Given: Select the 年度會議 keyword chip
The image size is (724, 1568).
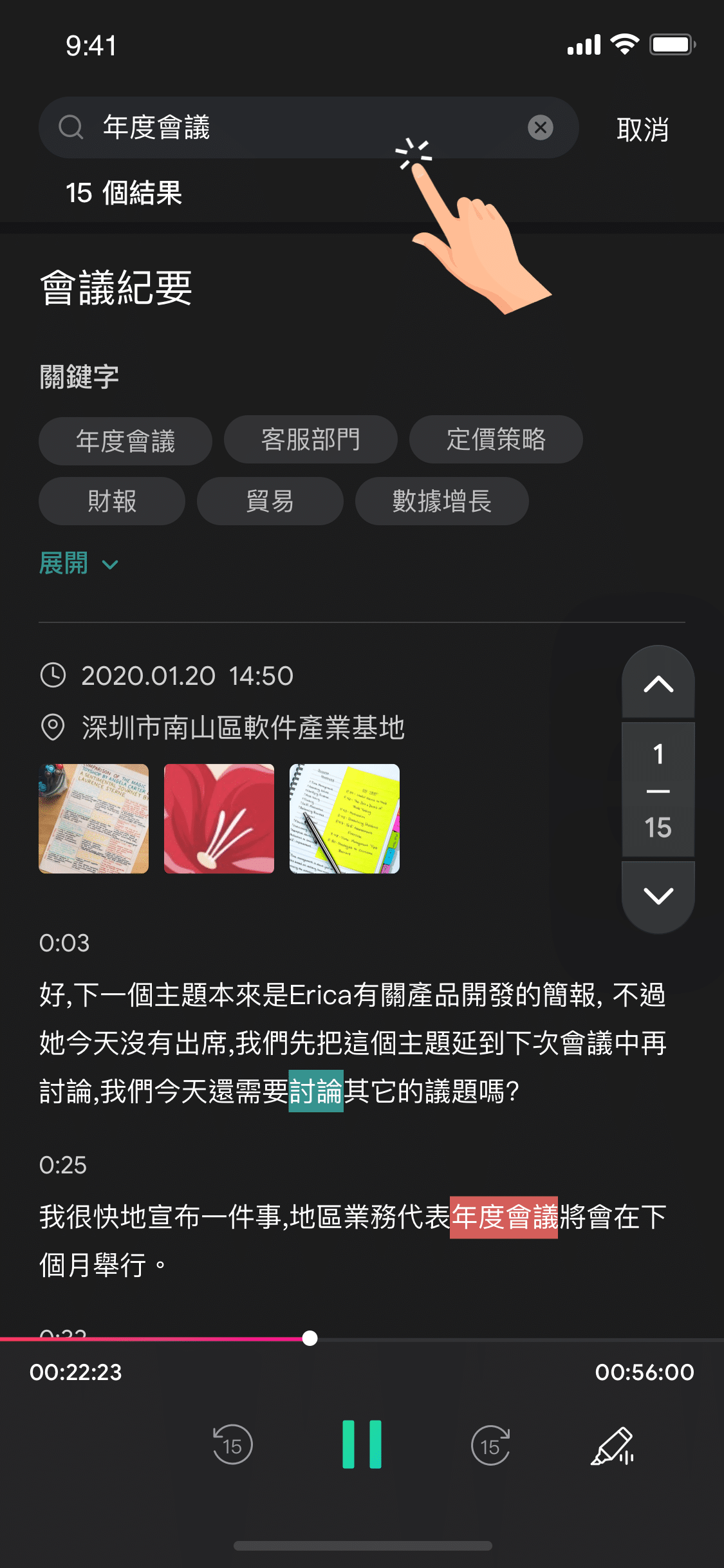Looking at the screenshot, I should (125, 441).
